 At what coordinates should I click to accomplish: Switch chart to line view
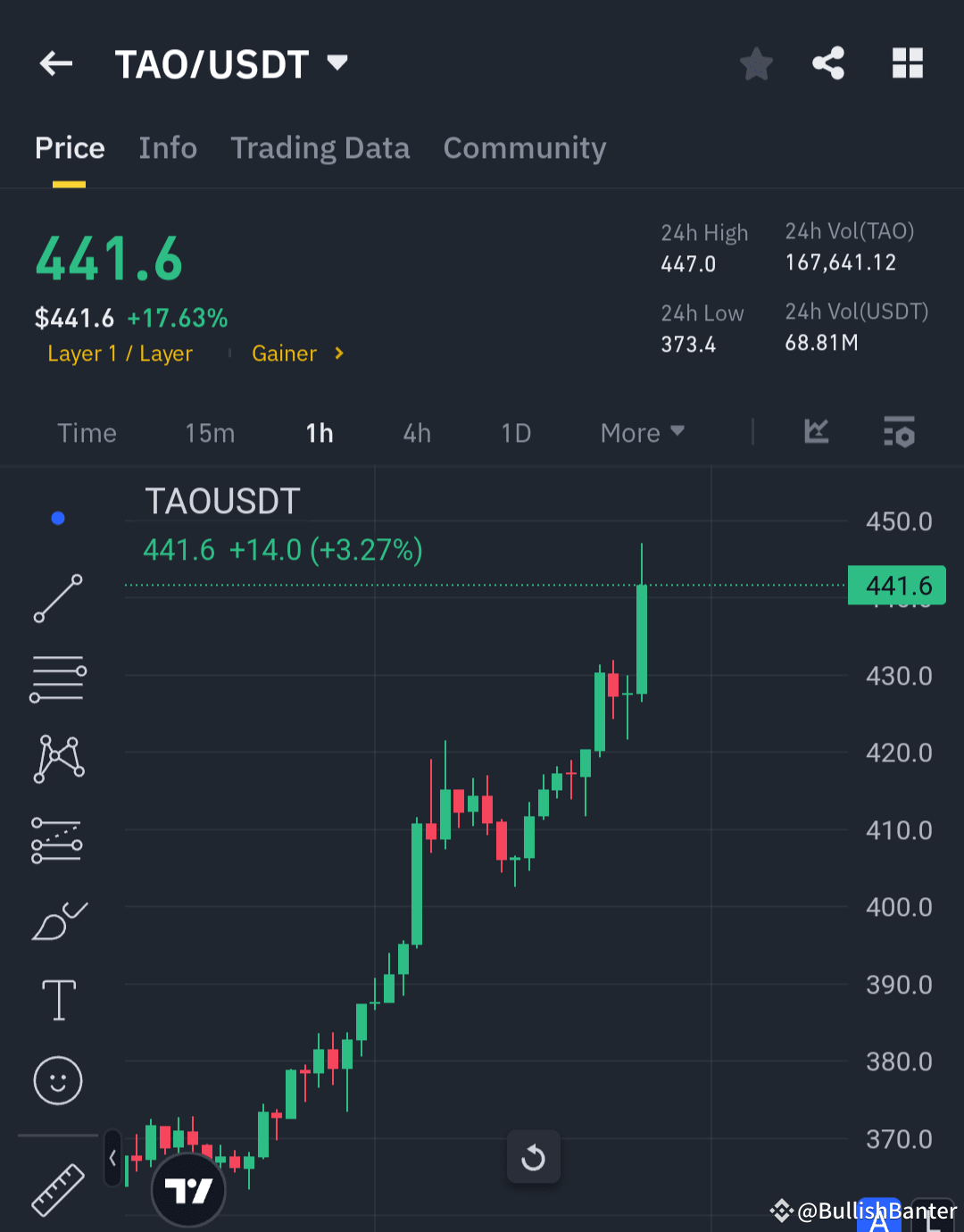[x=816, y=433]
